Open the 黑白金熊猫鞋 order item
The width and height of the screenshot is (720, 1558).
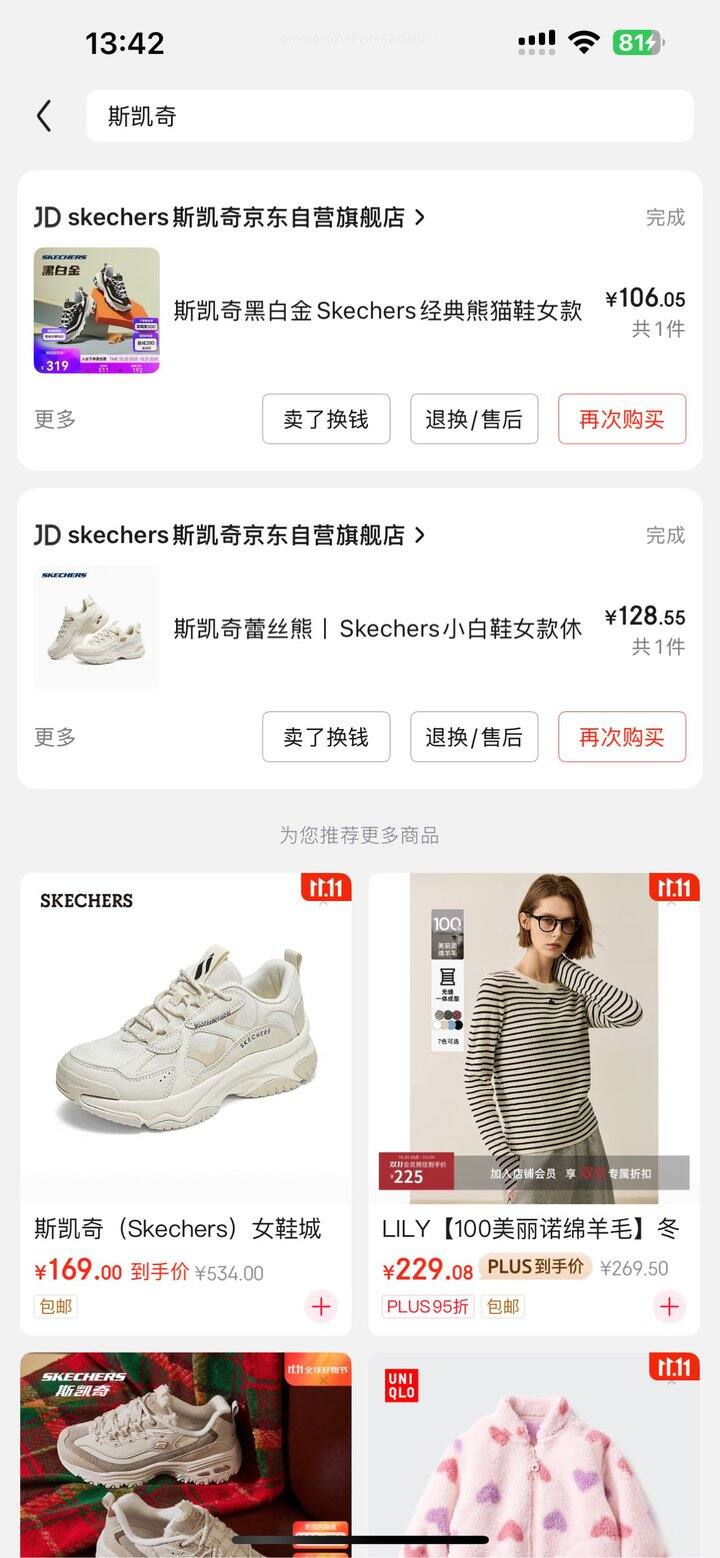coord(377,310)
